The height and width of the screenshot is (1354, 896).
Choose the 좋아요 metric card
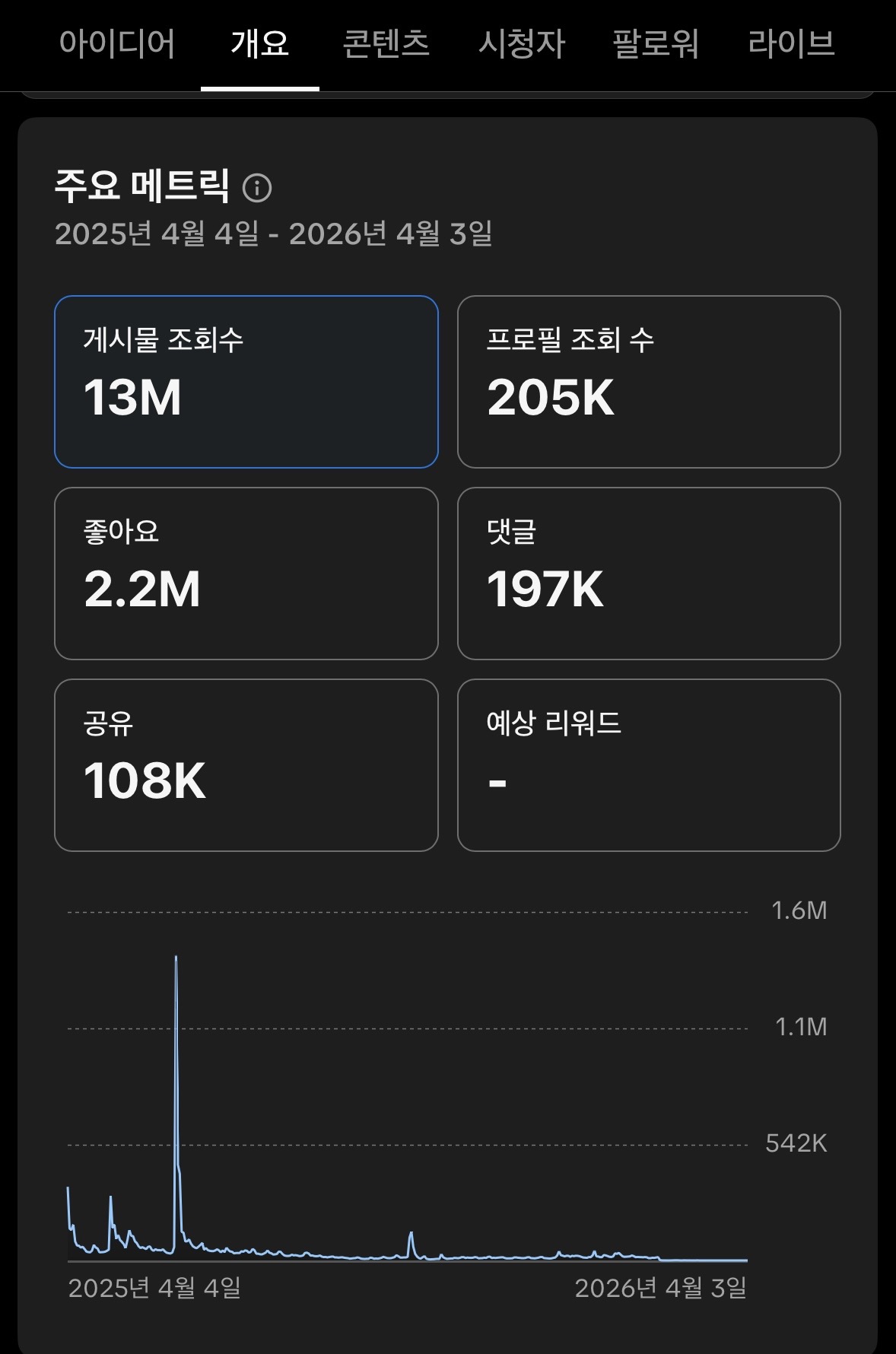[246, 573]
